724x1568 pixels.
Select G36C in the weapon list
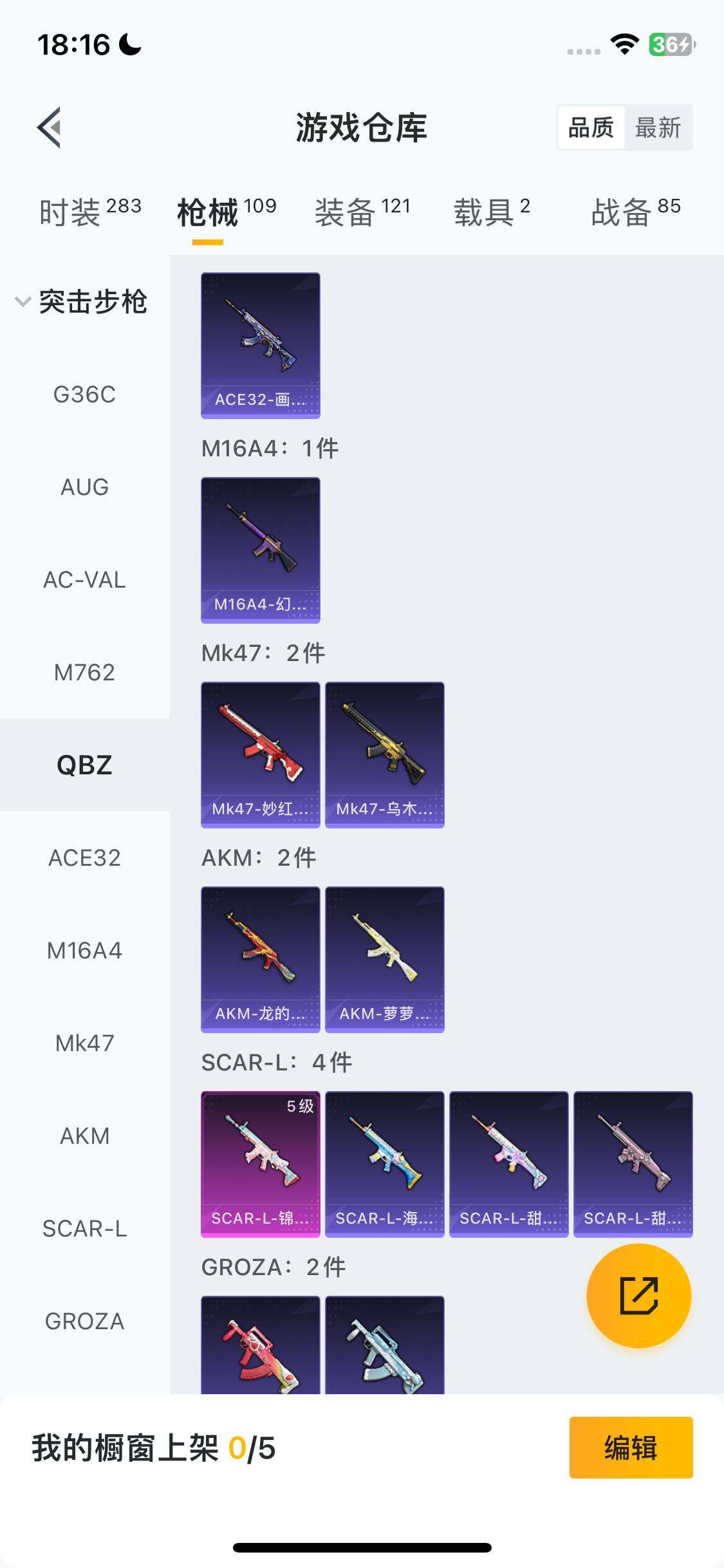[x=84, y=395]
